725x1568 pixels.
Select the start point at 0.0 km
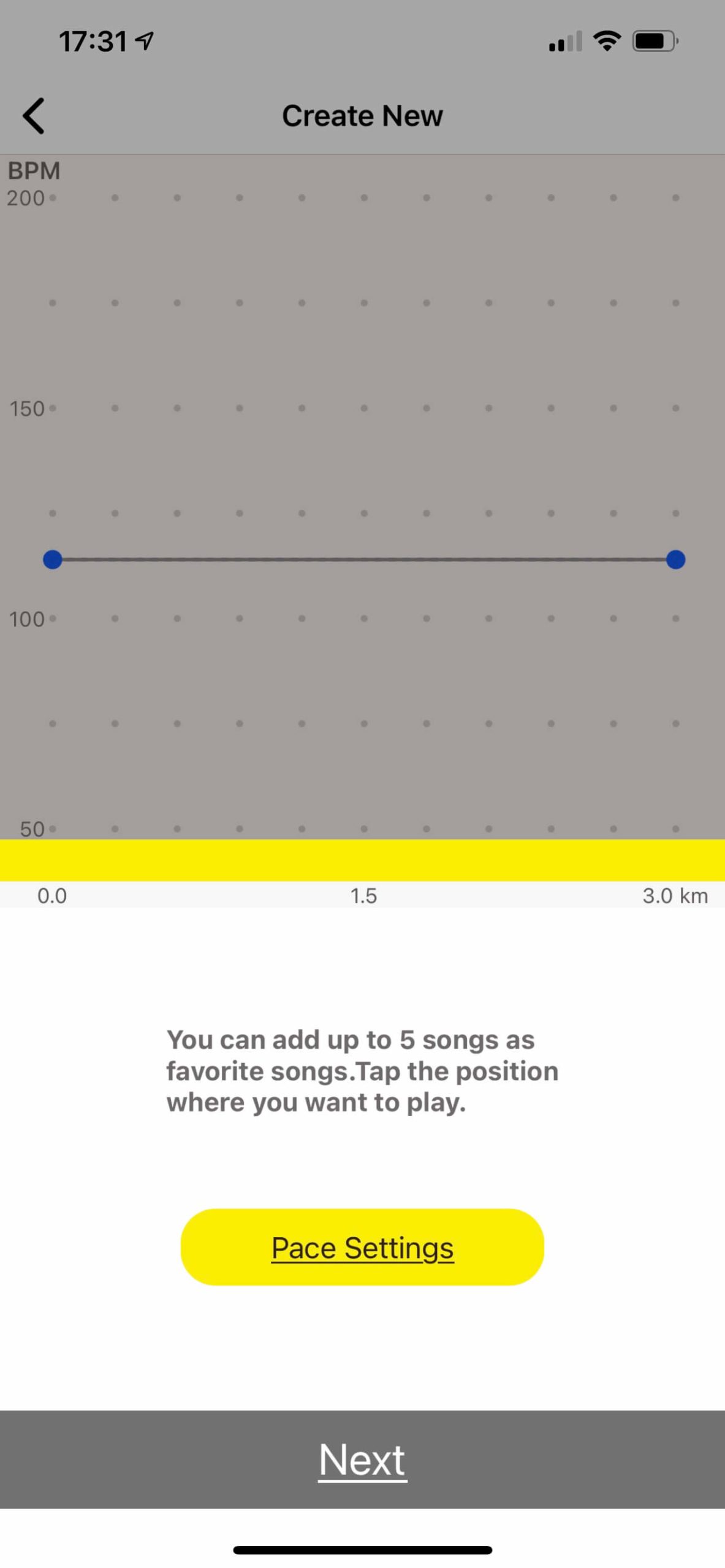click(x=53, y=559)
